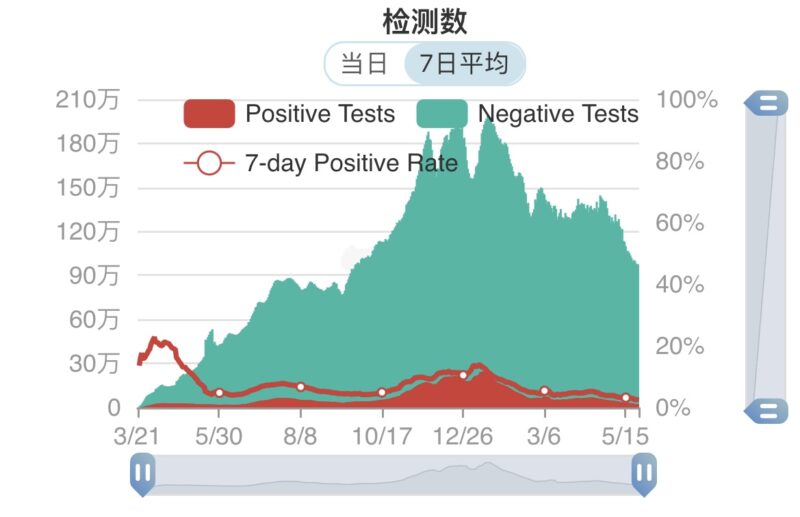Hide the Negative Tests legend series
This screenshot has width=800, height=517.
click(528, 113)
